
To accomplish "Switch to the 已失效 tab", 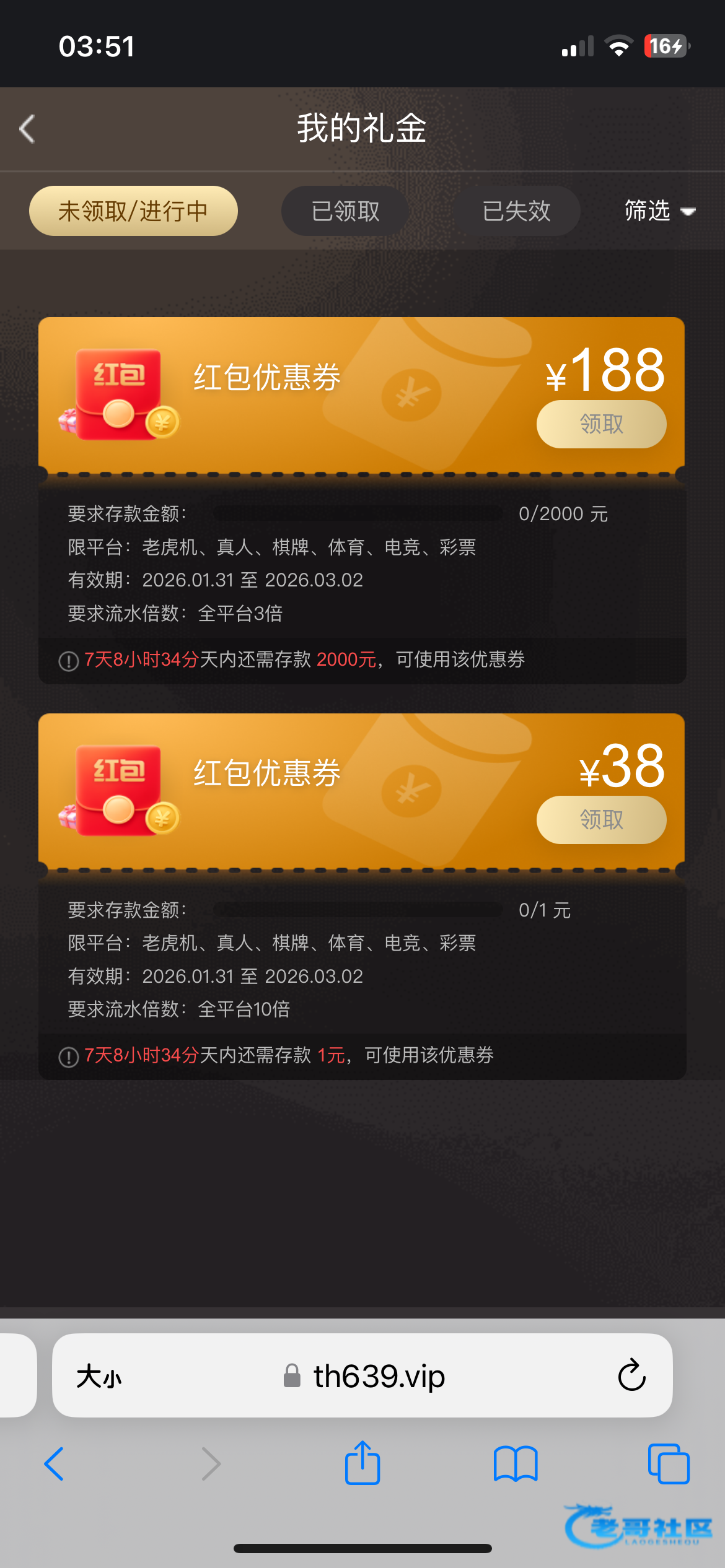I will [x=516, y=211].
